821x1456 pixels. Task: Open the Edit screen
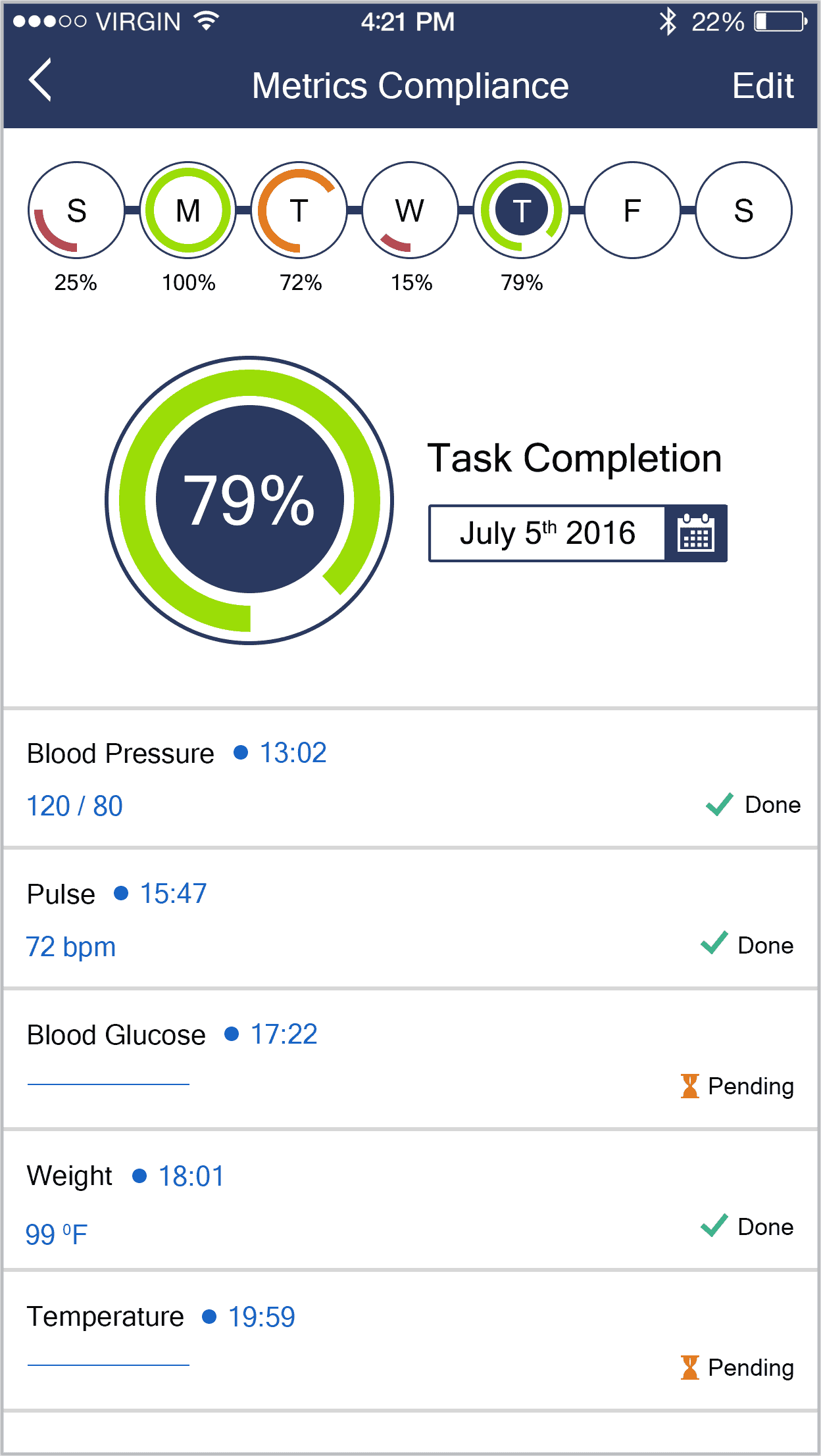pyautogui.click(x=763, y=84)
